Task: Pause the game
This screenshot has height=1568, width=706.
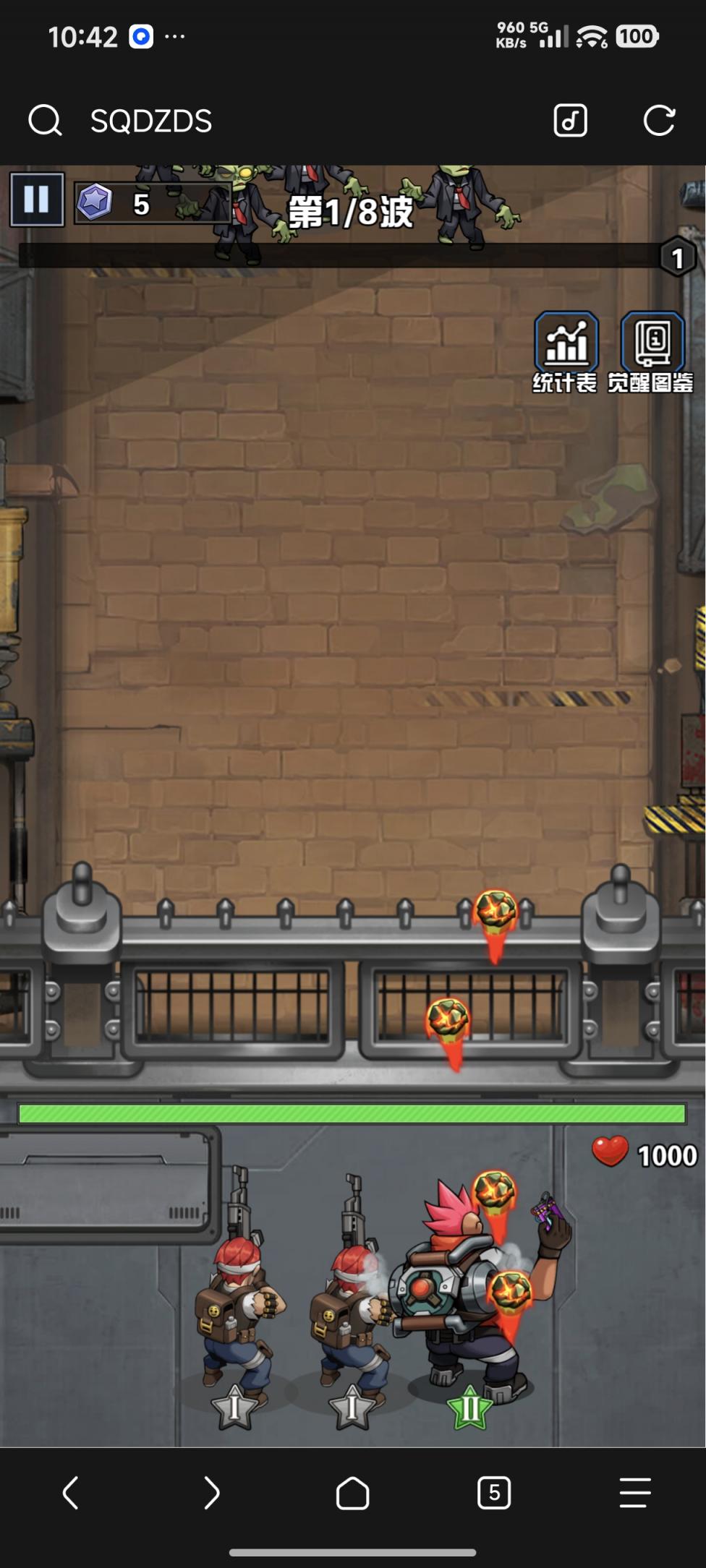Action: pos(36,199)
